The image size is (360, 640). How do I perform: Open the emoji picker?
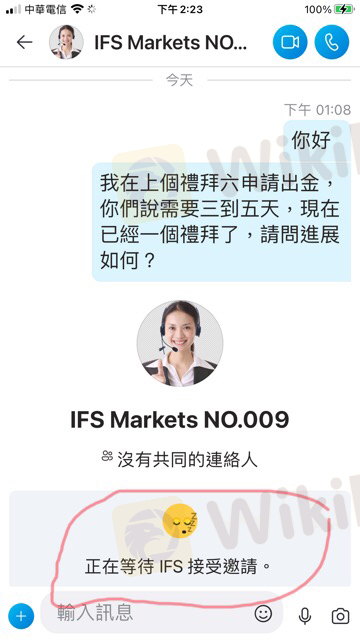click(x=263, y=613)
